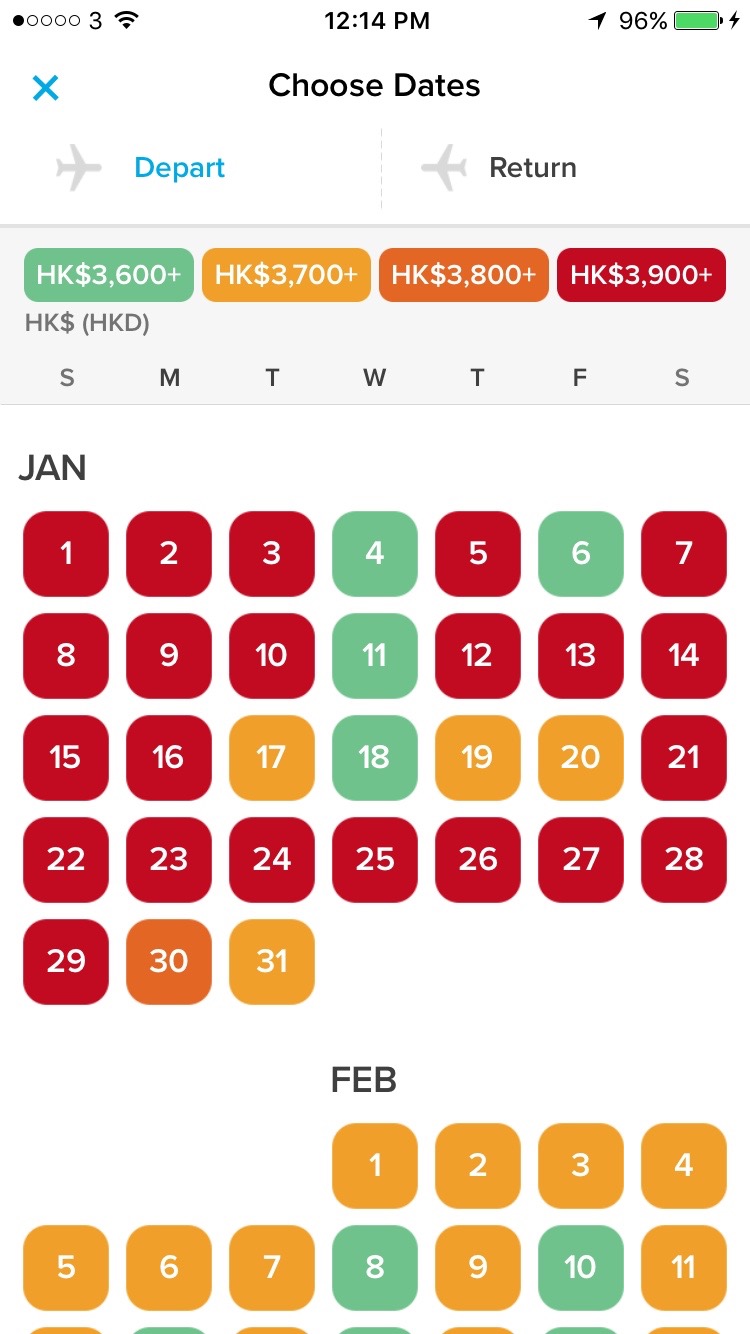Screen dimensions: 750x1334
Task: Pick January 19 as the date
Action: click(478, 757)
